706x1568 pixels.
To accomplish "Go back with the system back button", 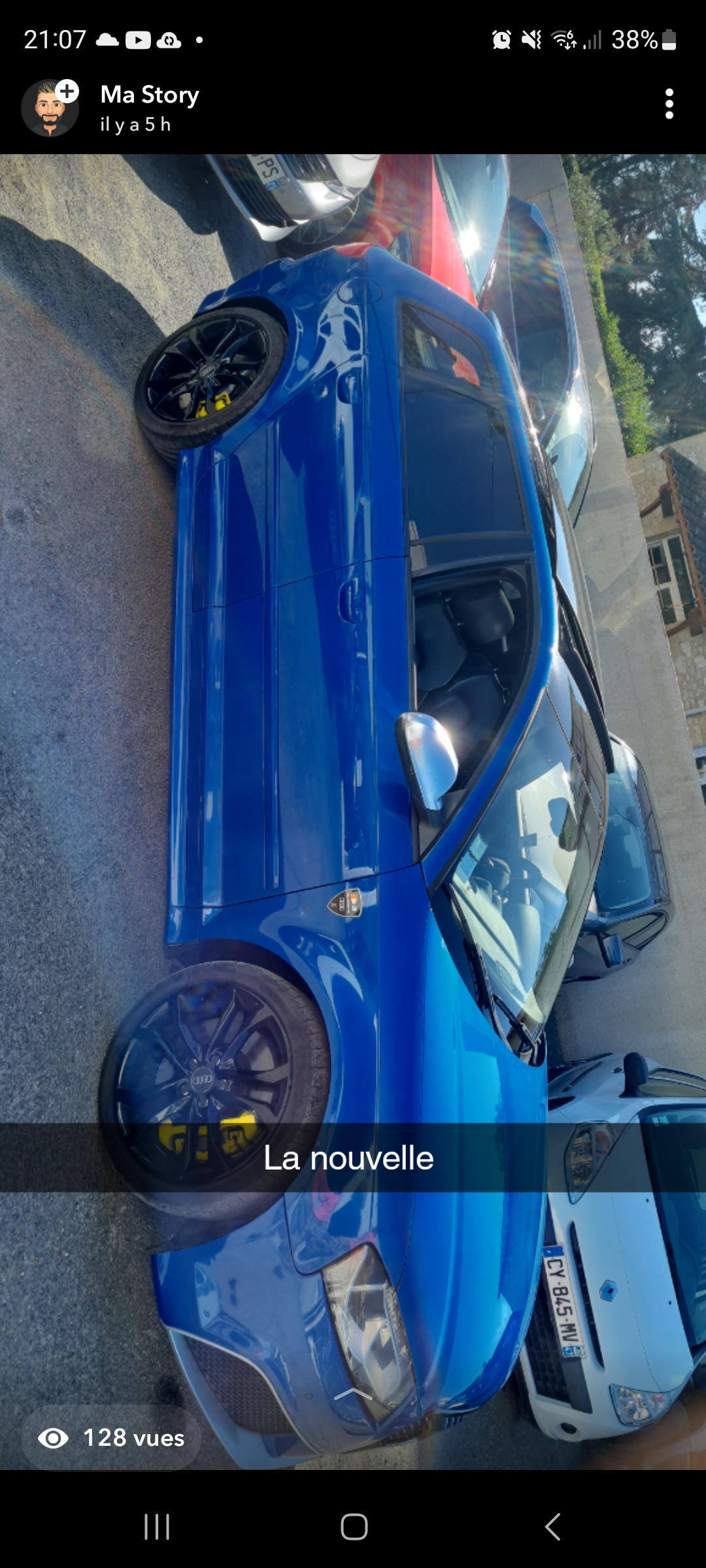I will [x=552, y=1527].
